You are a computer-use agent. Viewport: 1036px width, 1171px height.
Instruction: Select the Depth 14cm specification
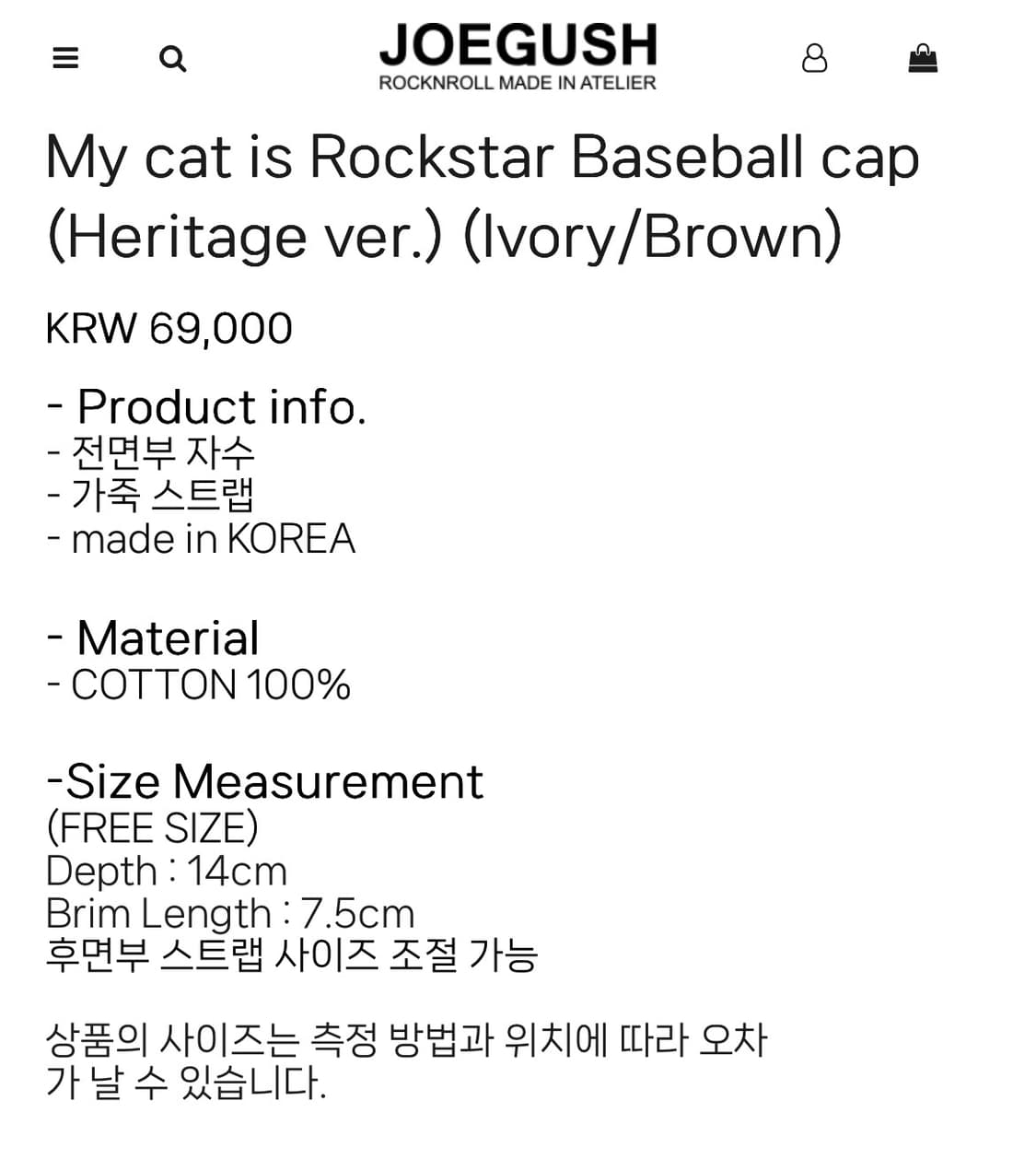point(166,870)
